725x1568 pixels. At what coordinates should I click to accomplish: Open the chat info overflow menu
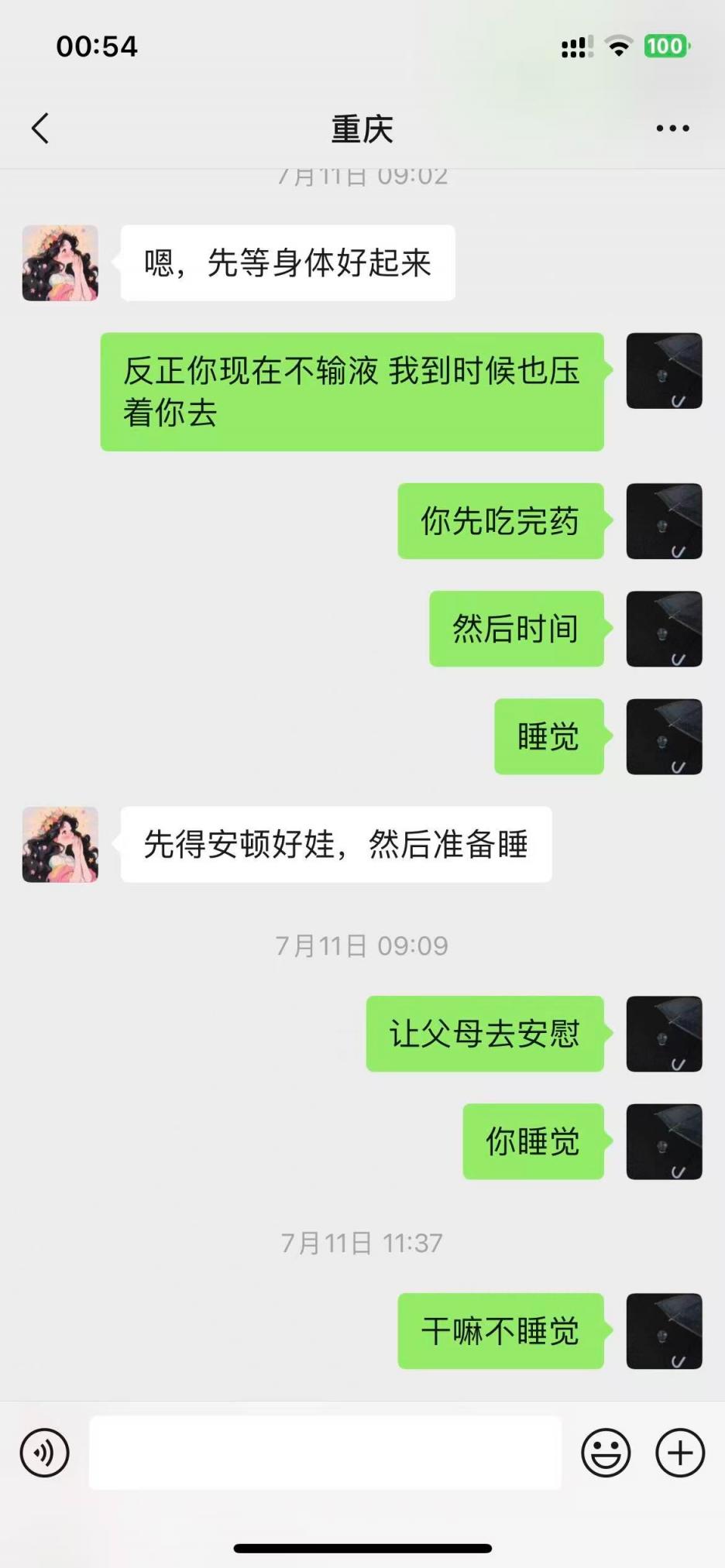pyautogui.click(x=672, y=129)
